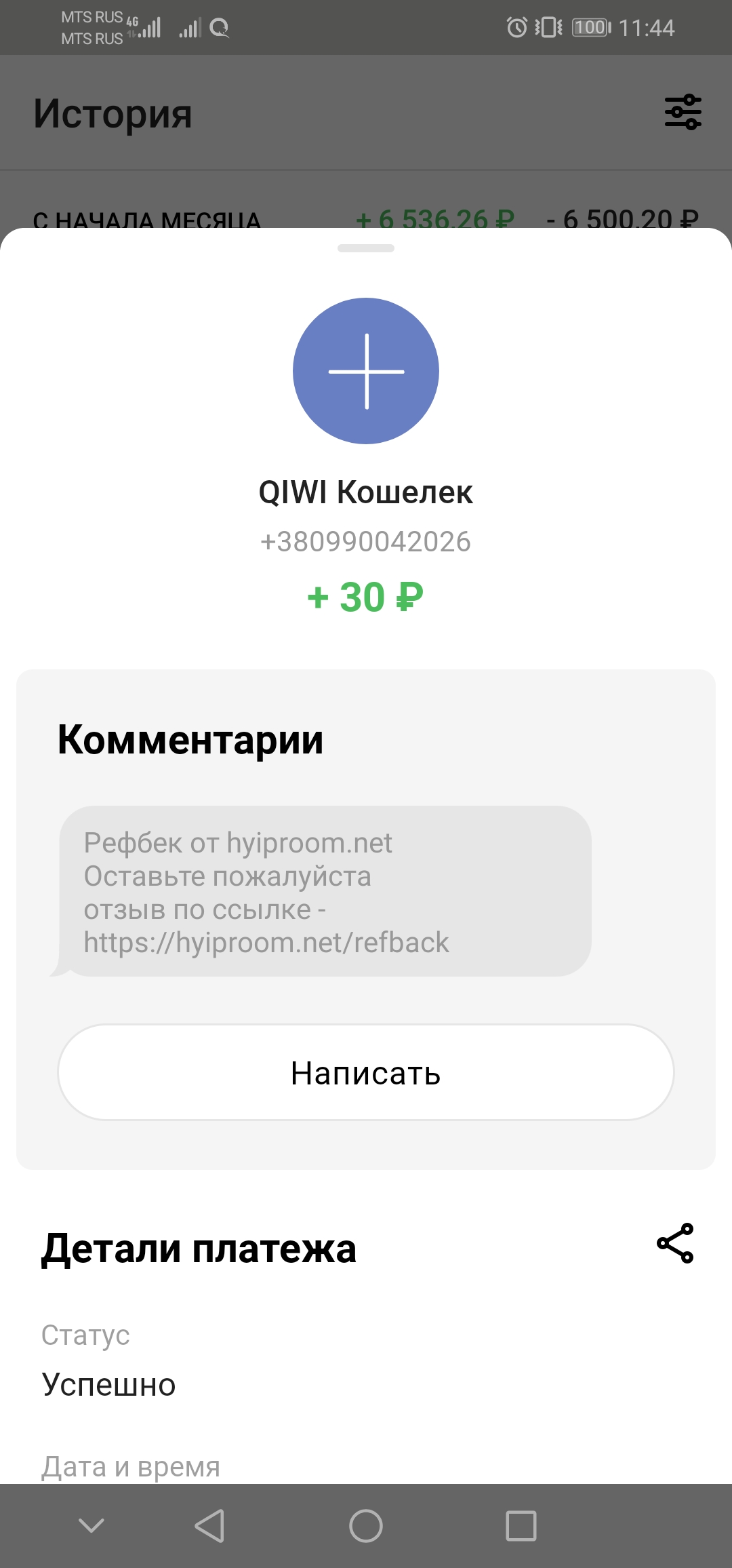Go back using the system back button
This screenshot has height=1568, width=732.
(210, 1526)
